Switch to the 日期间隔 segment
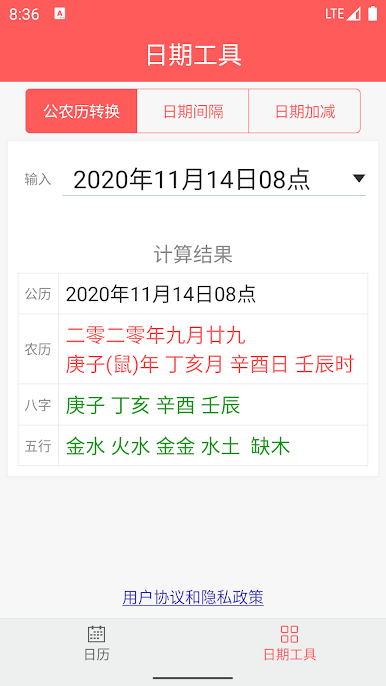 coord(193,111)
